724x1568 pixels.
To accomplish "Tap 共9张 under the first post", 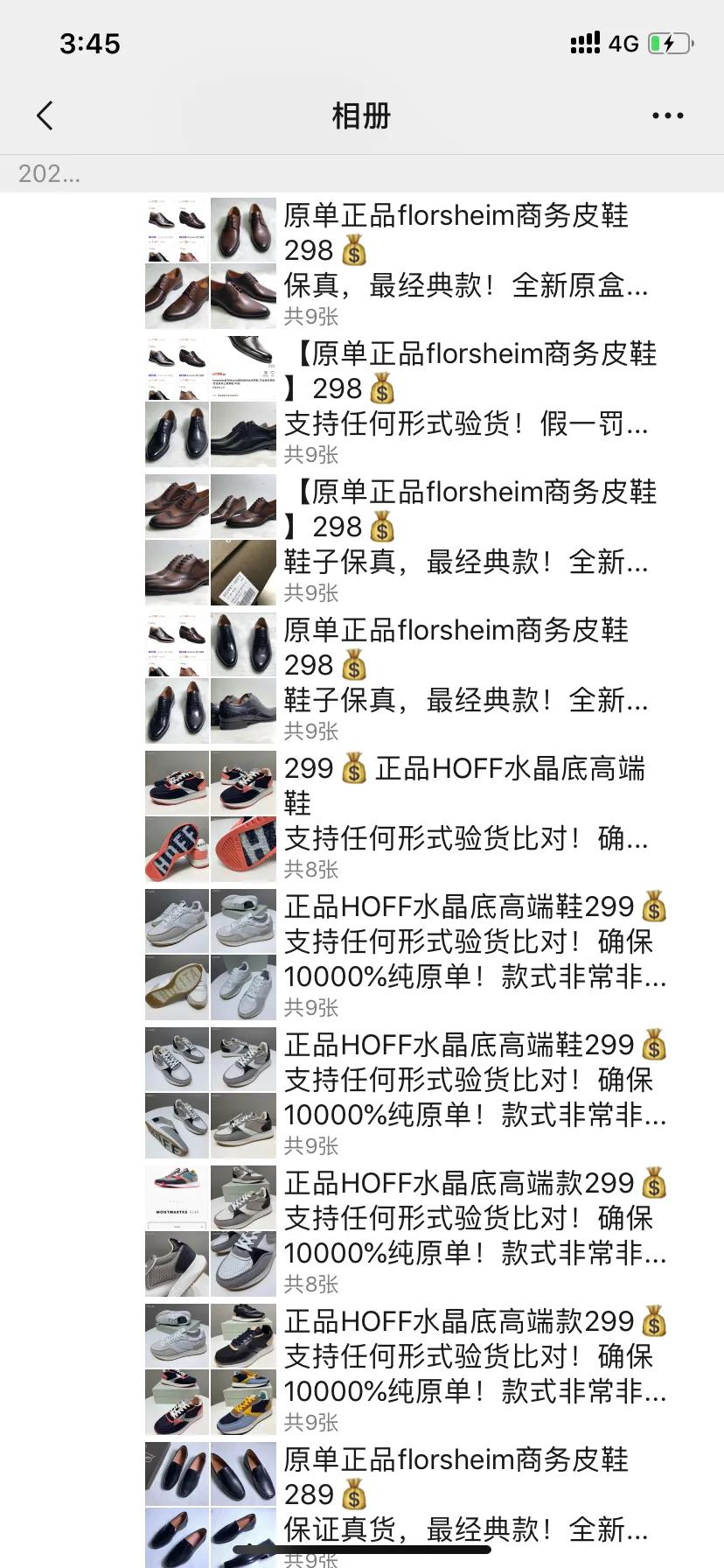I will (x=312, y=317).
